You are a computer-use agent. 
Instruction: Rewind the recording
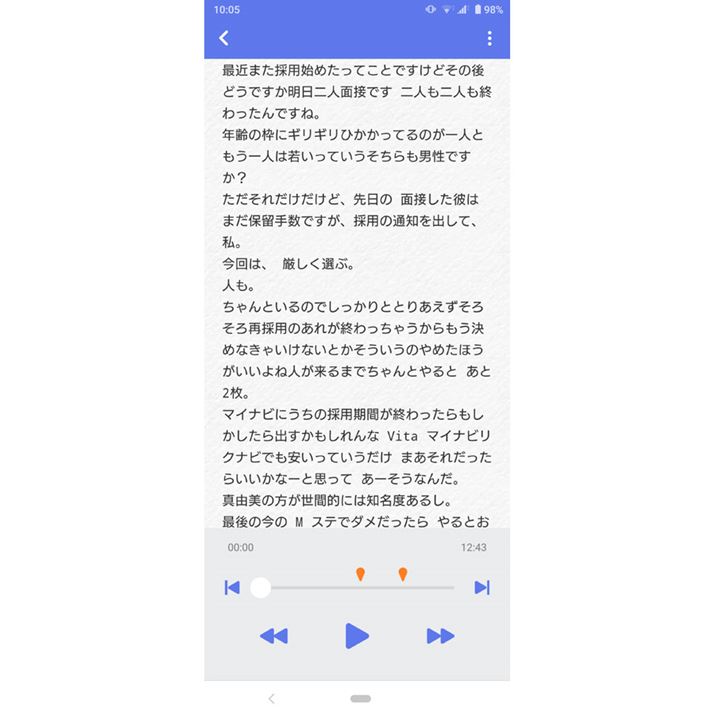273,636
